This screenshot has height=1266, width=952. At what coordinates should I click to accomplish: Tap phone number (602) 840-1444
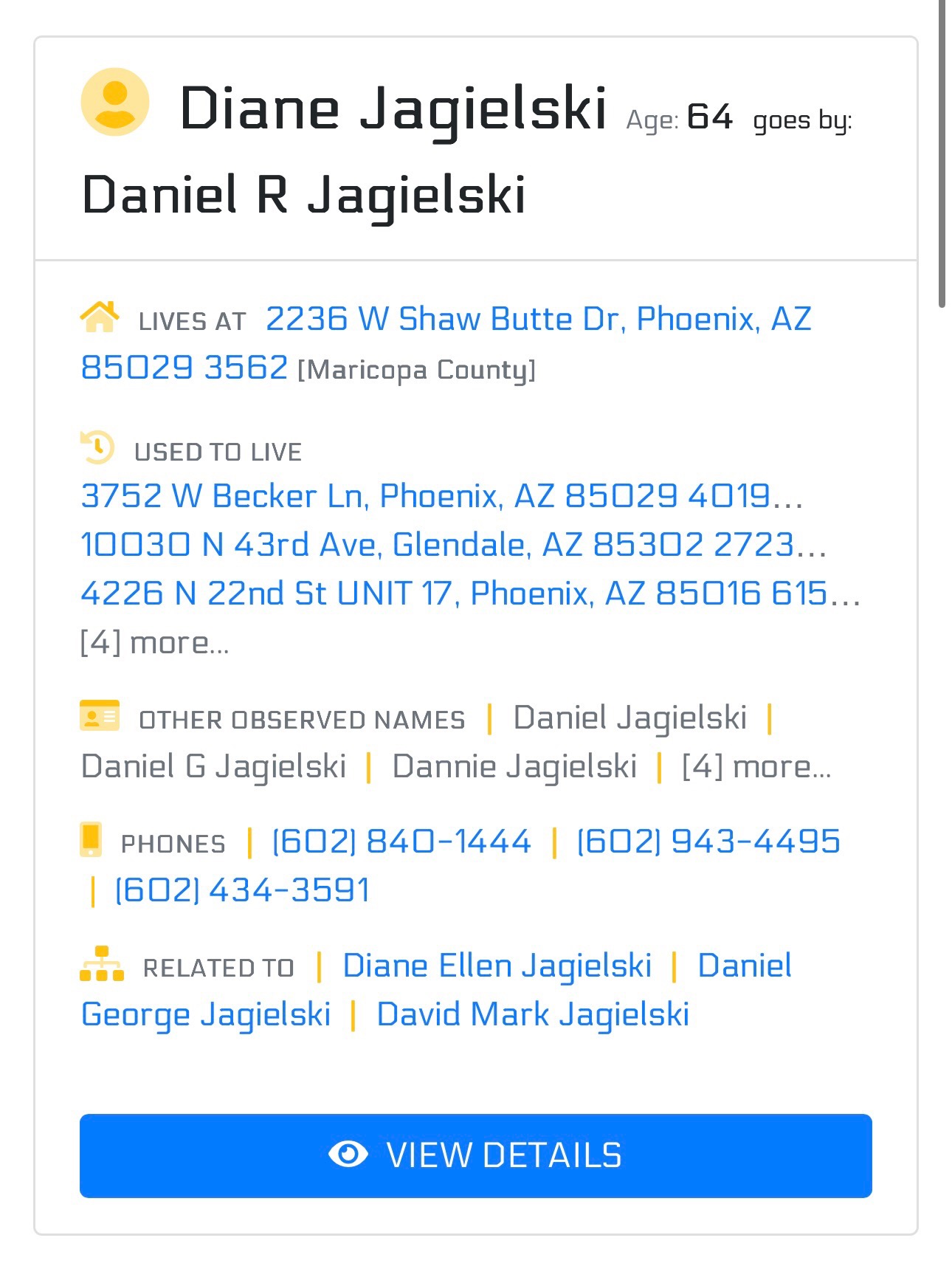[401, 842]
